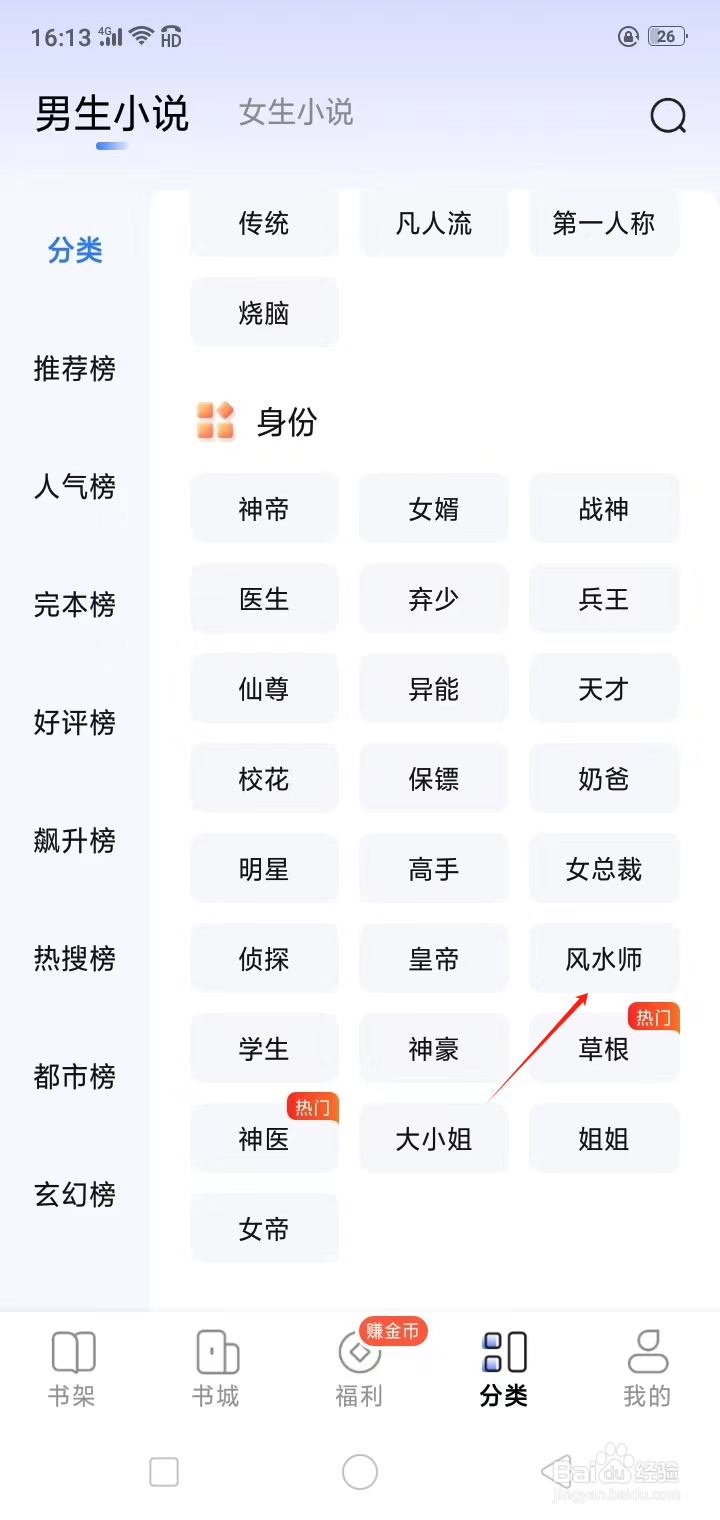
Task: Click the 凡人流 genre tag
Action: click(434, 223)
